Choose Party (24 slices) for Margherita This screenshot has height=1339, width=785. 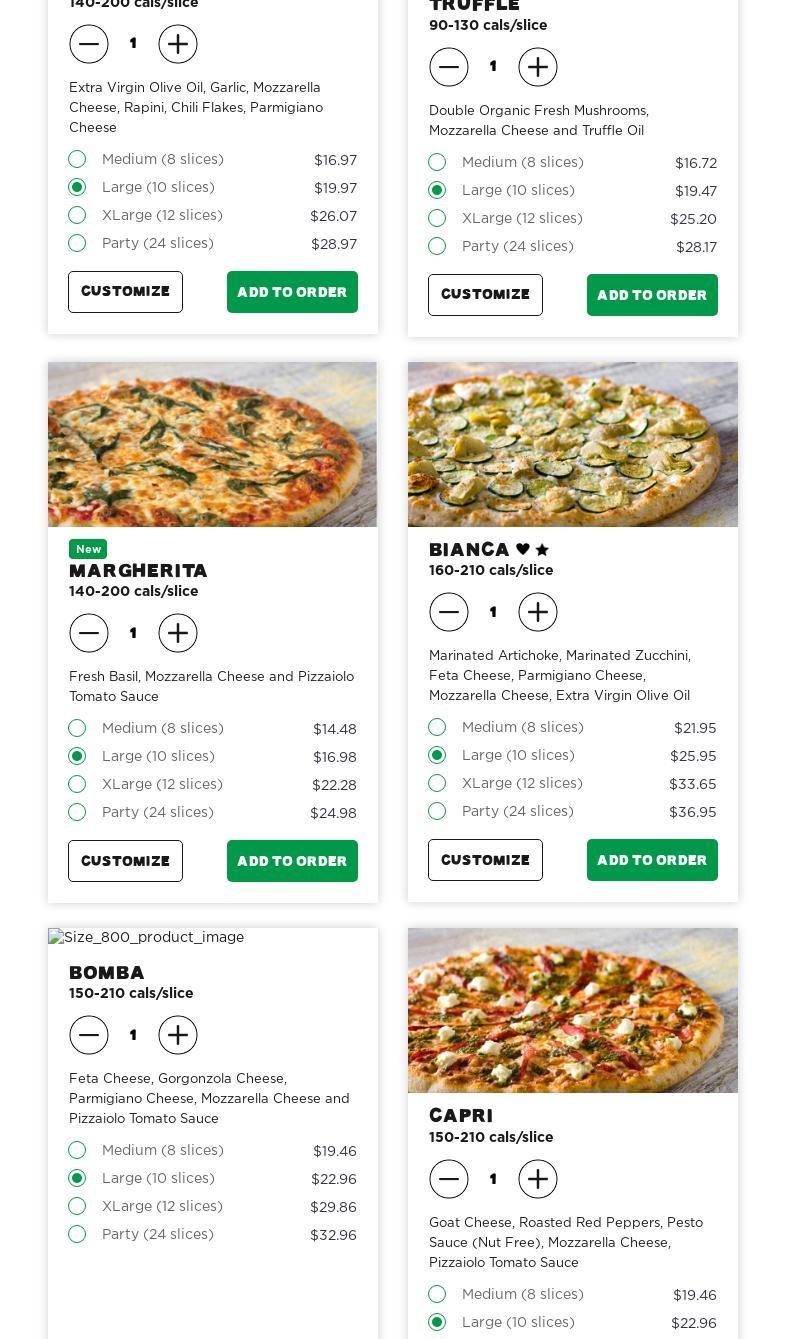[x=77, y=812]
